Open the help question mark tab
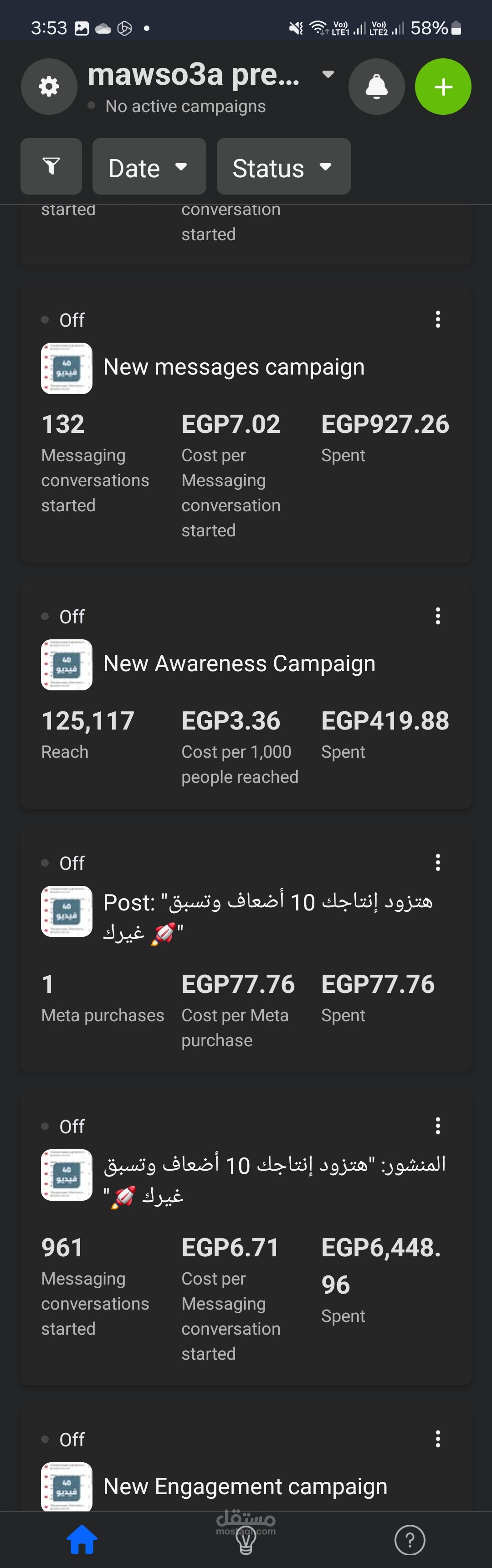 tap(410, 1540)
